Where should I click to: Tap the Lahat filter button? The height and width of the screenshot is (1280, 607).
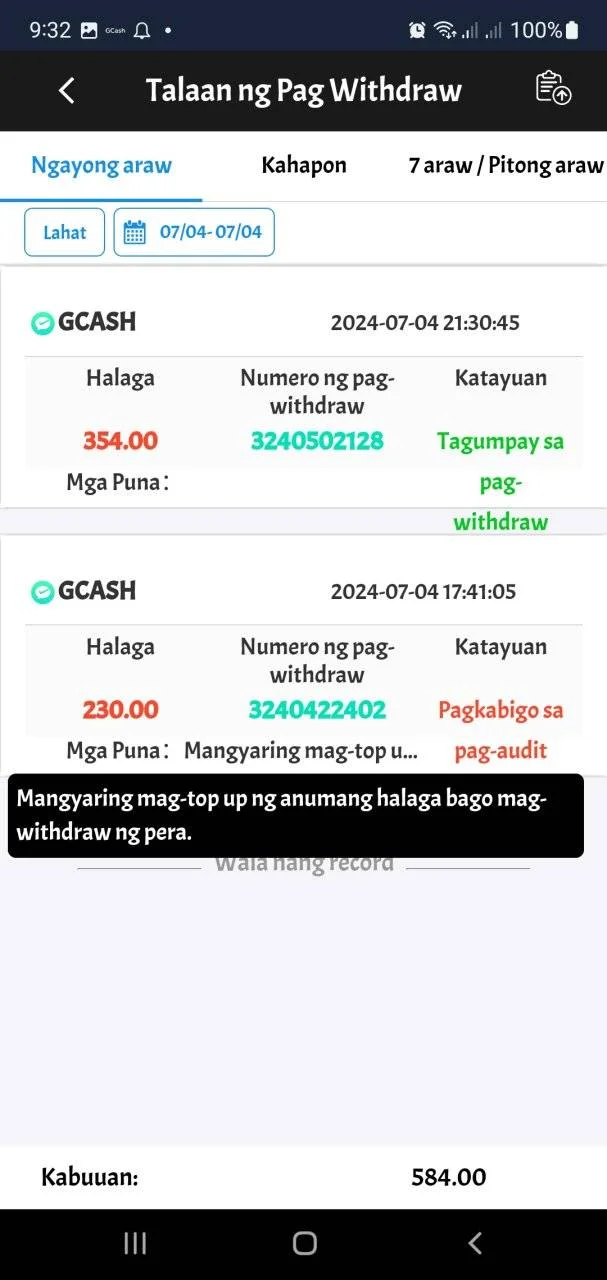pos(64,232)
